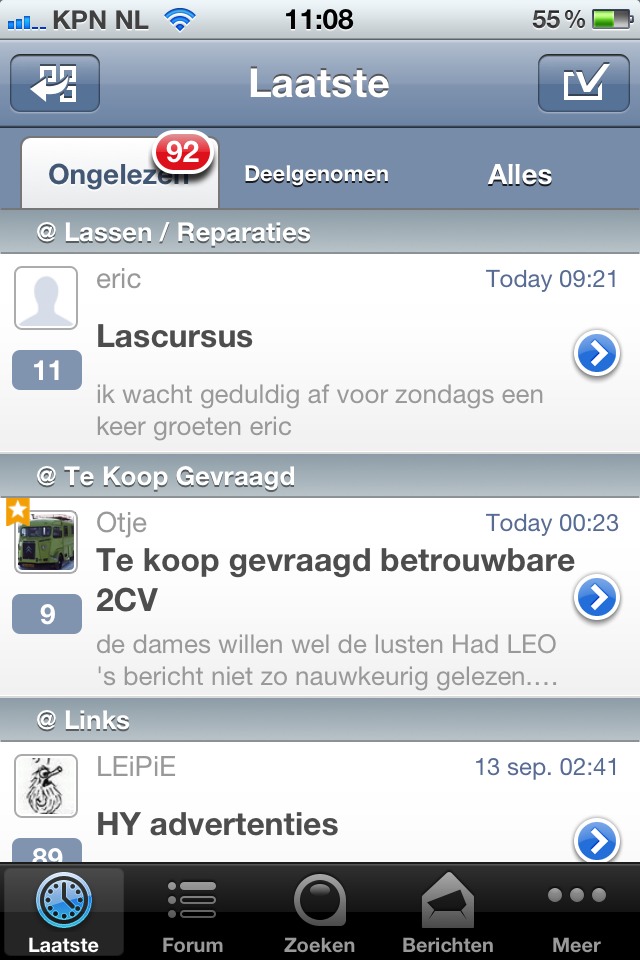Show the Alles tab

point(519,175)
